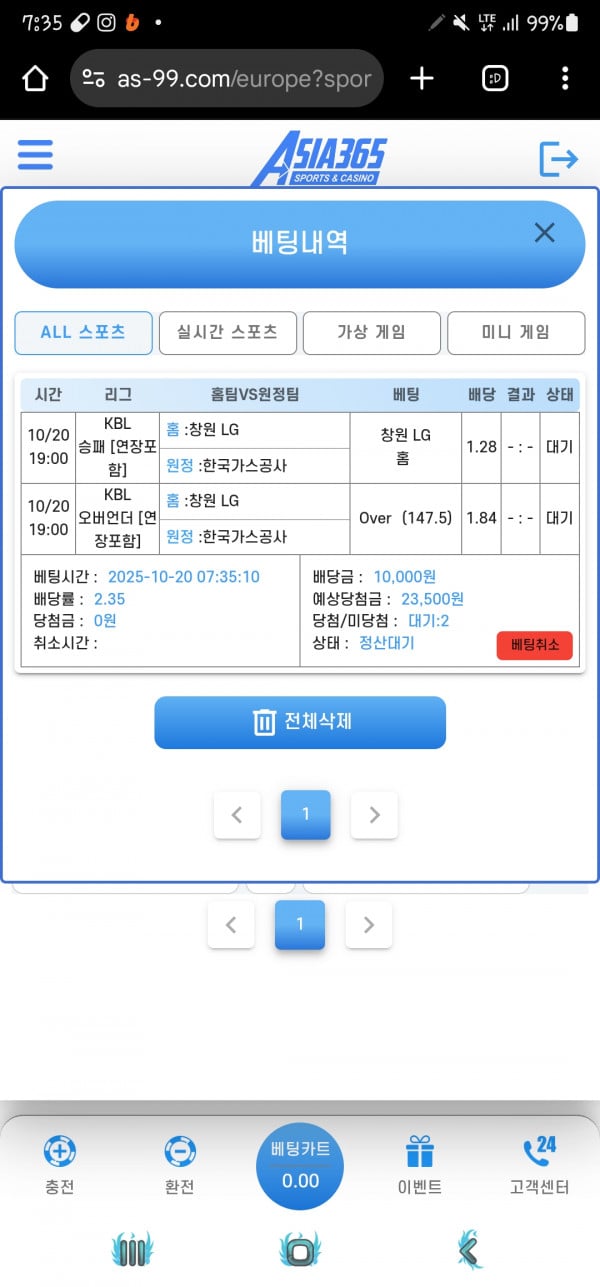Open new browser tab with plus icon
The height and width of the screenshot is (1287, 600).
point(422,79)
